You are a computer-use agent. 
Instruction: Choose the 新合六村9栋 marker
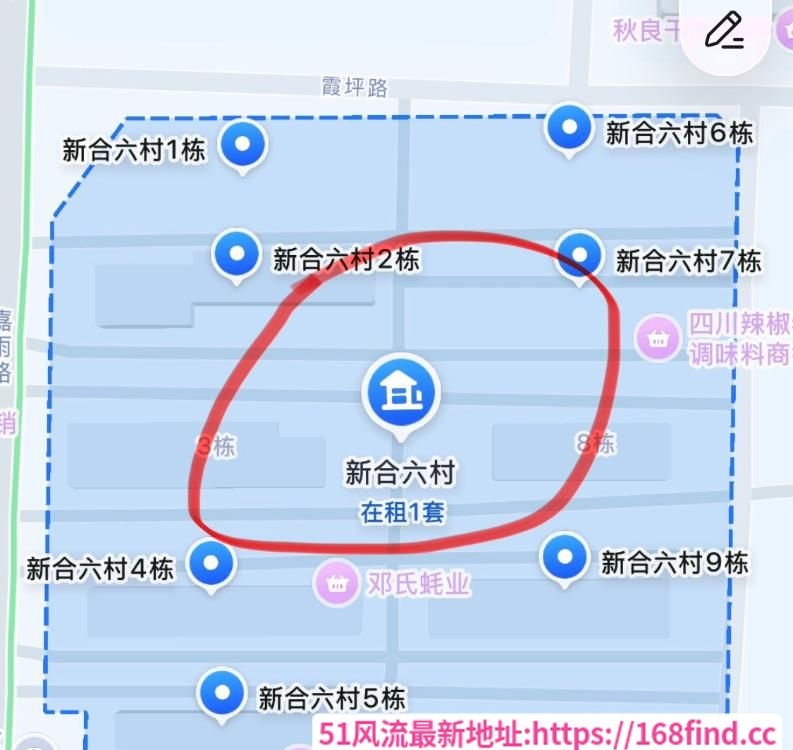pos(564,560)
